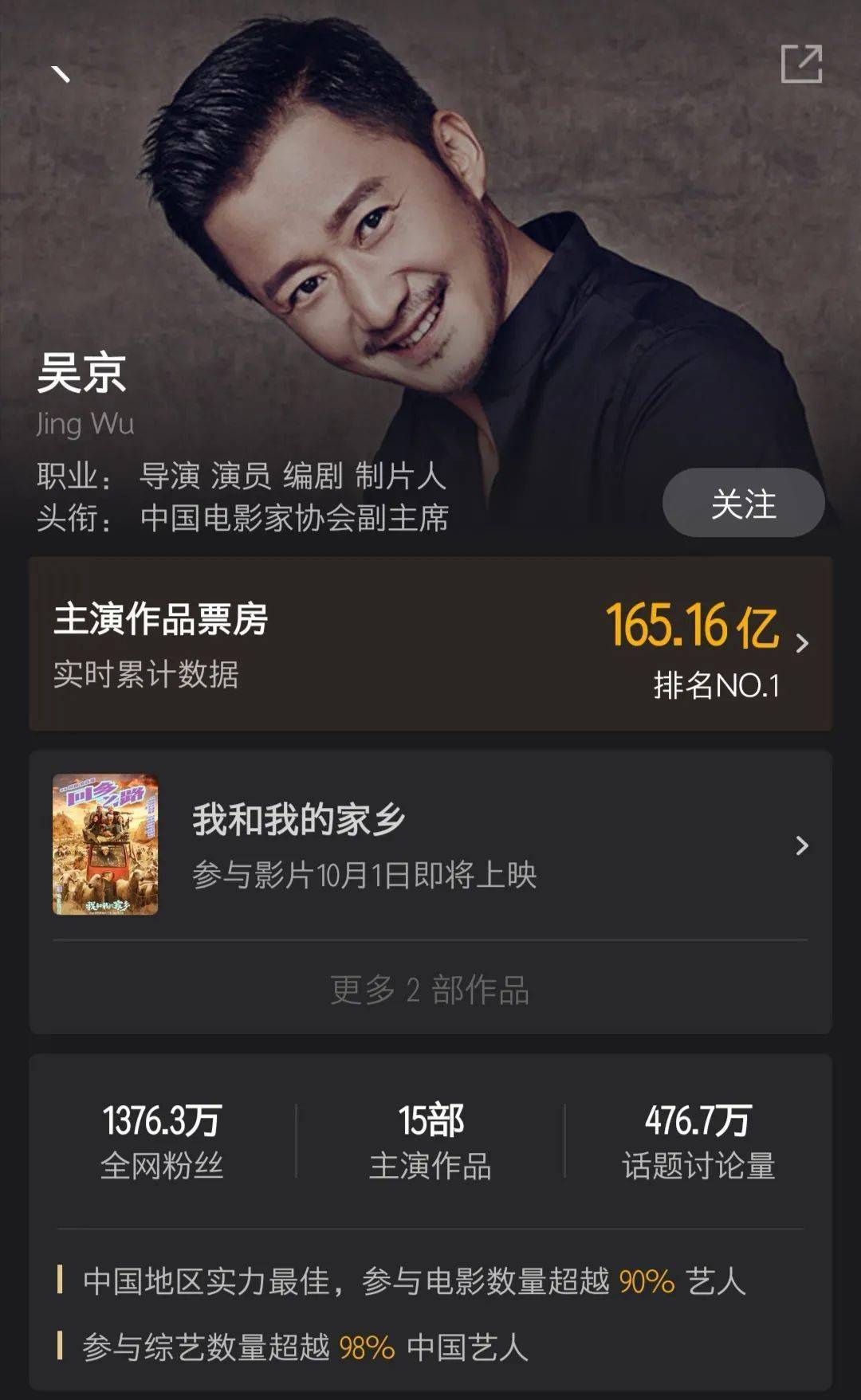Select the 演员 profession tag
861x1400 pixels.
click(242, 478)
